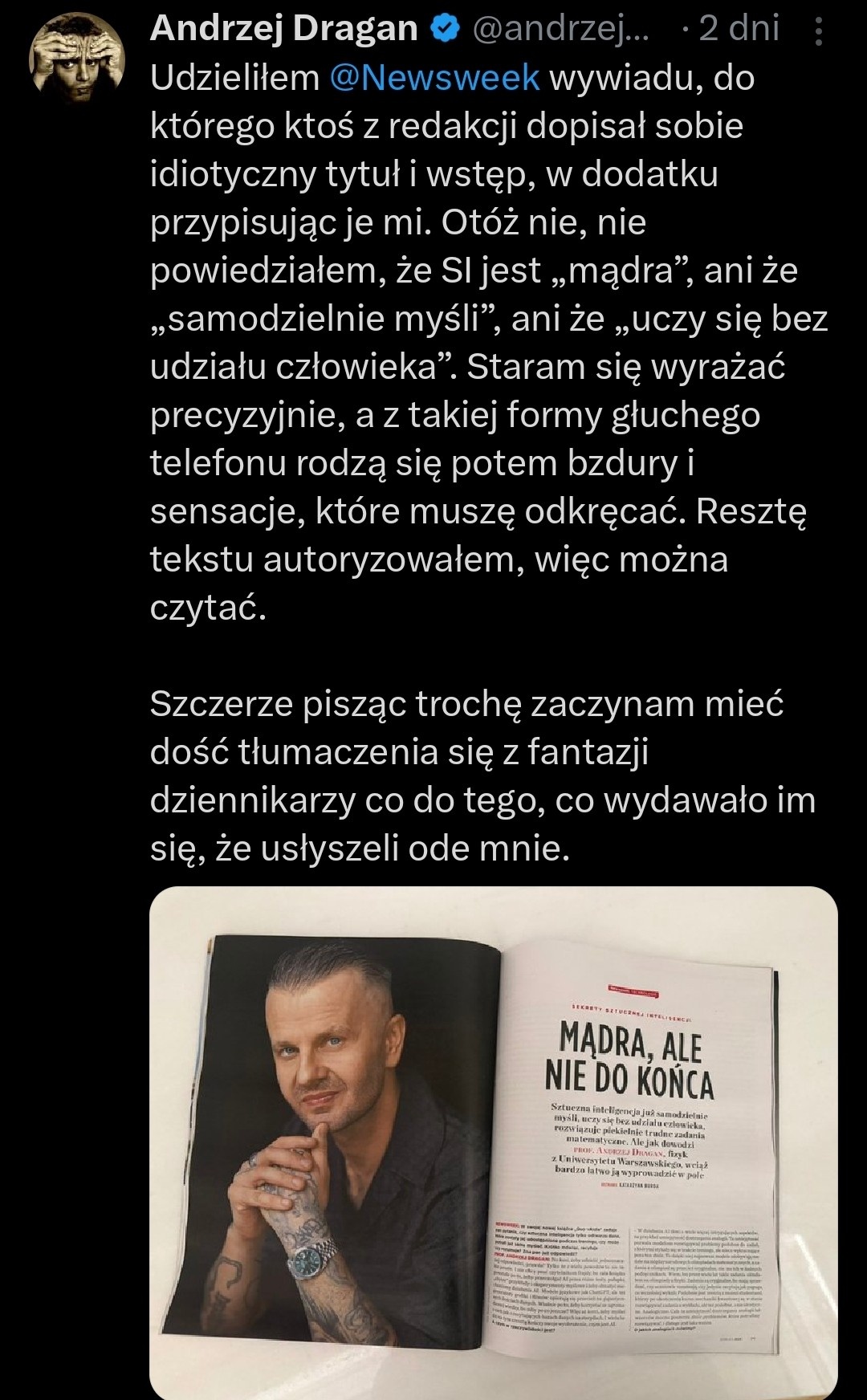Screen dimensions: 867x1400
Task: Open the tweet's three-dot overflow menu
Action: pyautogui.click(x=818, y=31)
